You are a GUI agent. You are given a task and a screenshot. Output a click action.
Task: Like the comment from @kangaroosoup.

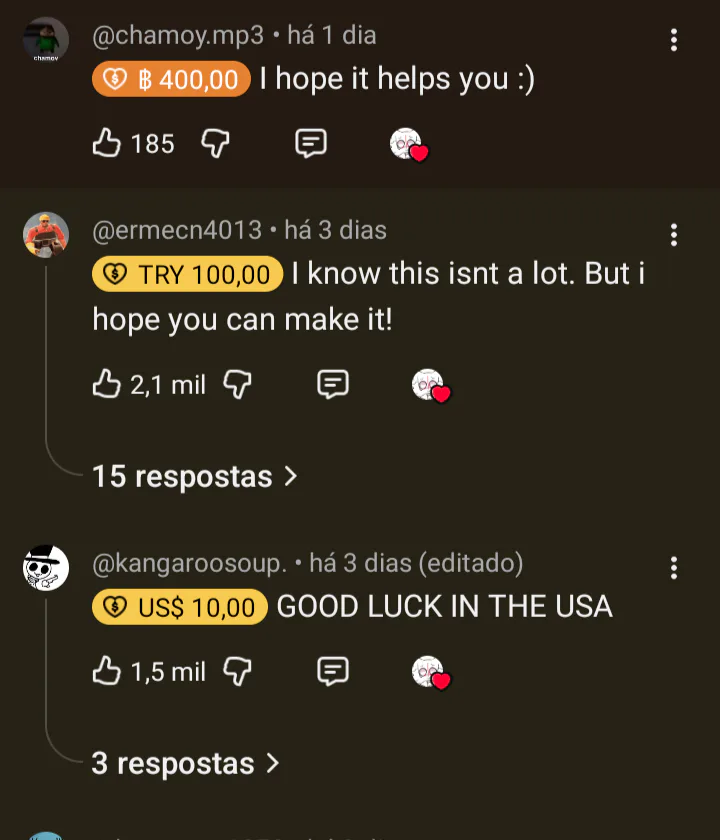pos(107,672)
